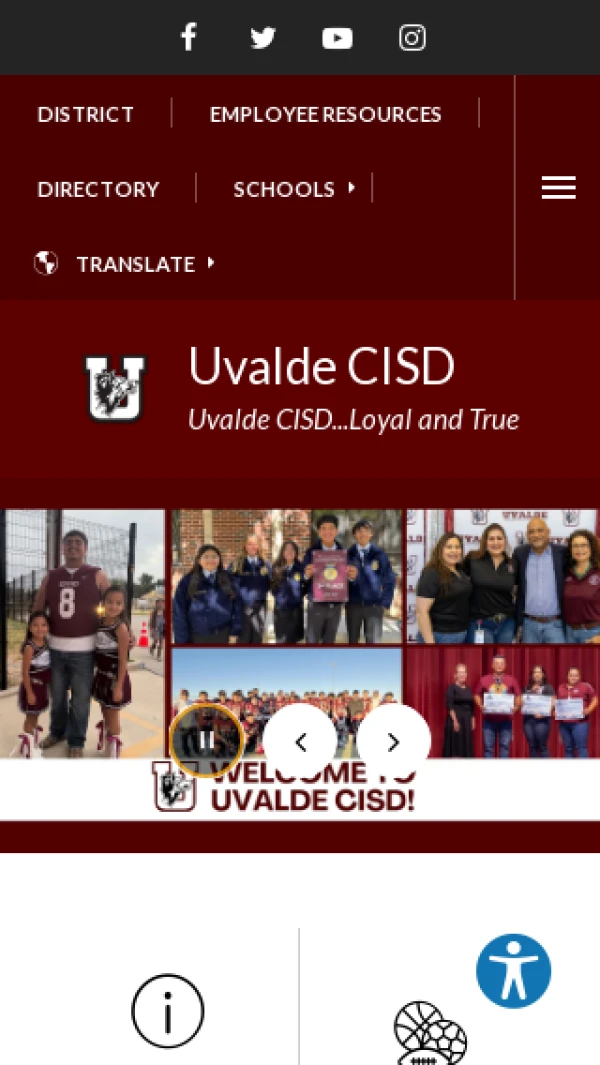Open the athletics sports balls icon
Screen dimensions: 600x1065
431,1032
